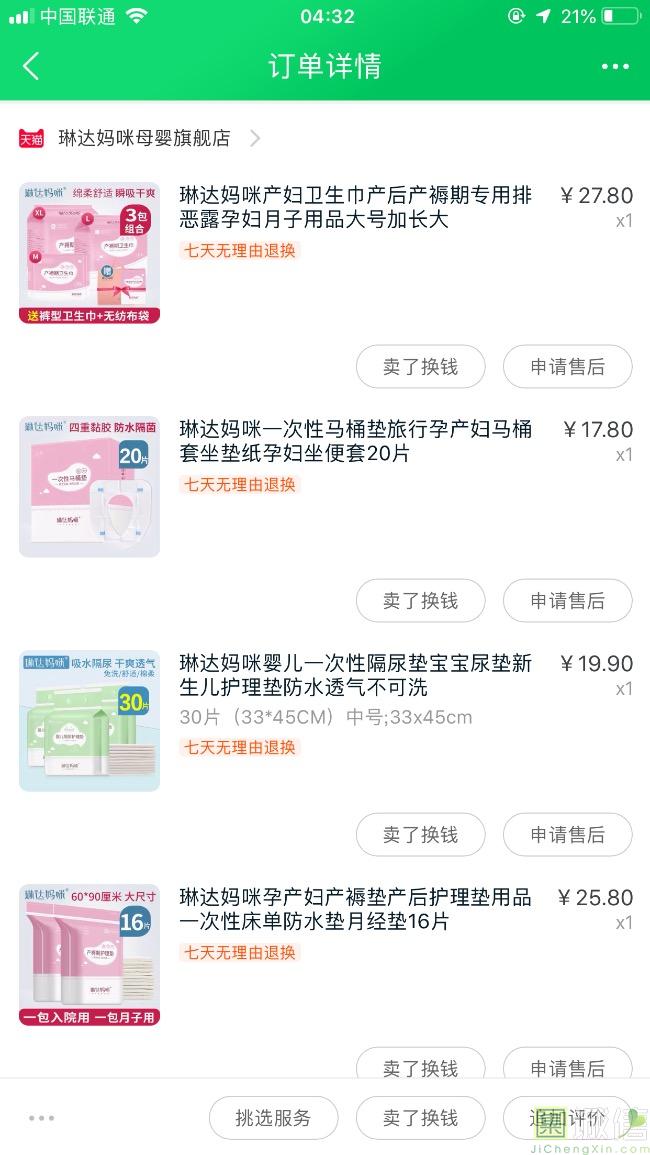Request after-sales for the 一次性马桶垫 item
Viewport: 650px width, 1155px height.
click(567, 601)
